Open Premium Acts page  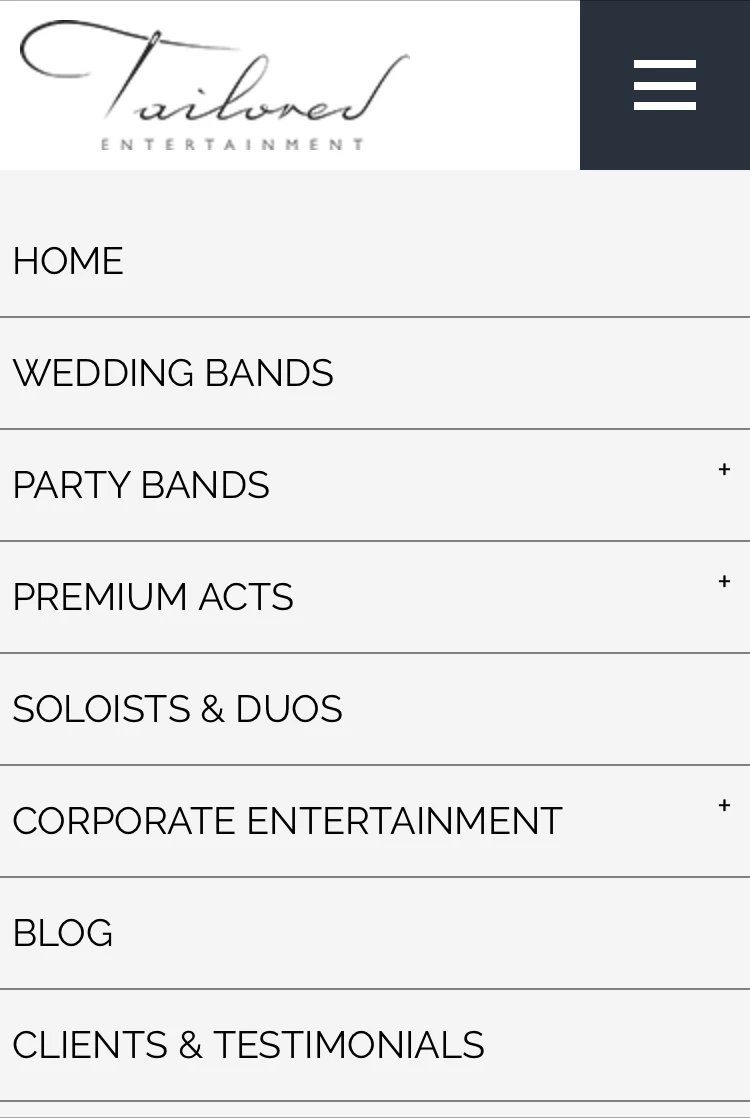click(153, 597)
